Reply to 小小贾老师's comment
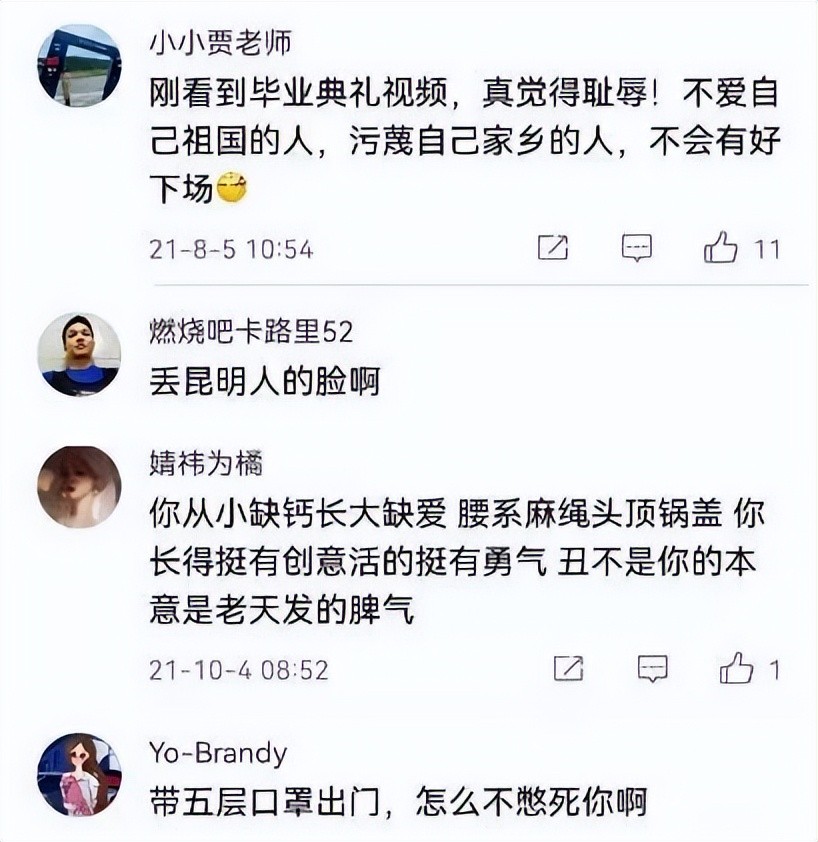818x842 pixels. 637,247
